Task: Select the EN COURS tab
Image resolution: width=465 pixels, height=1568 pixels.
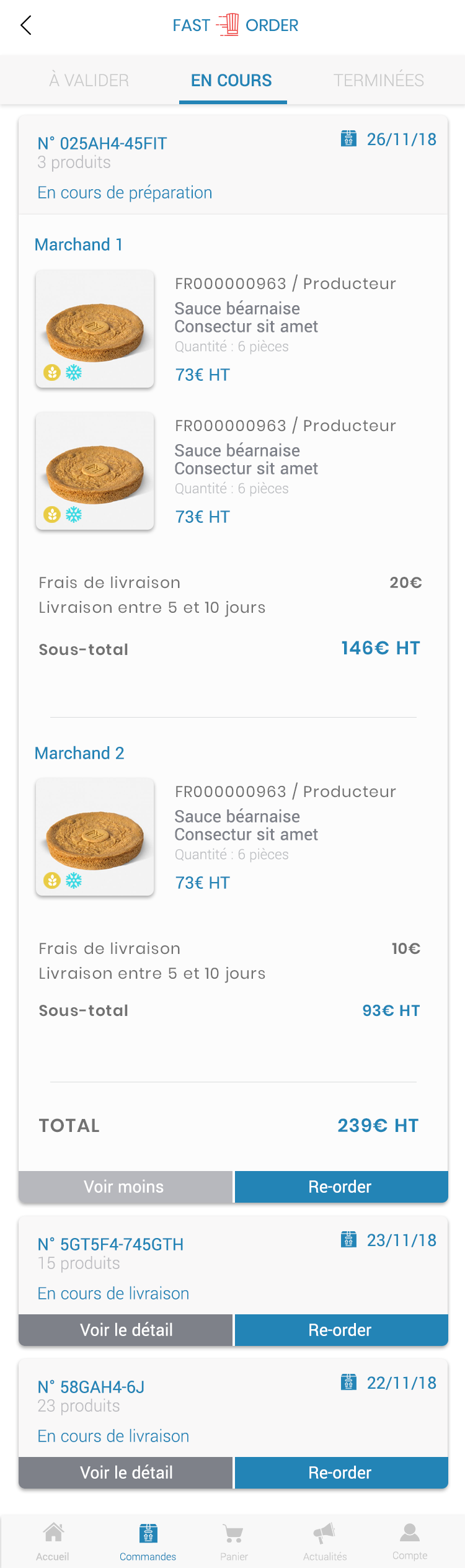Action: [231, 81]
